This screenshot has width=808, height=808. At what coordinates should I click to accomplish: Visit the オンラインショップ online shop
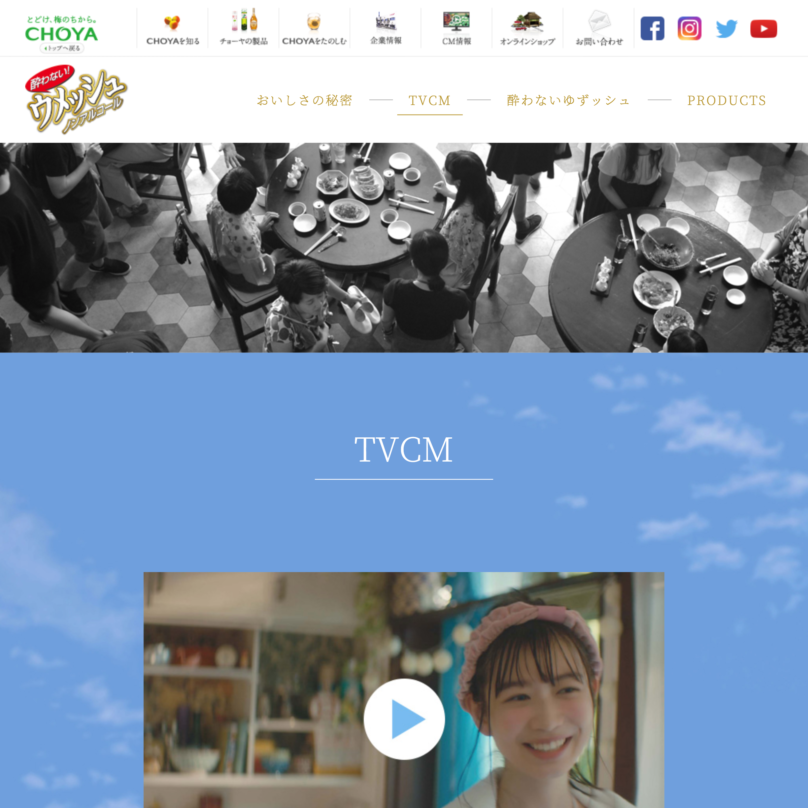pyautogui.click(x=527, y=29)
